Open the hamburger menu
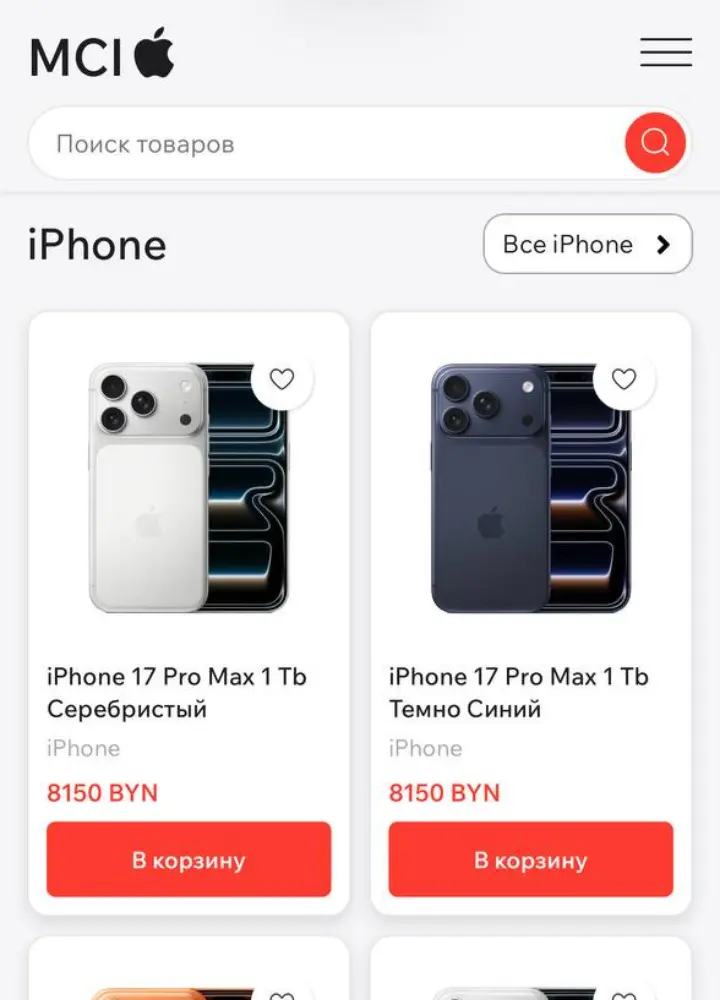The width and height of the screenshot is (720, 1000). coord(666,52)
